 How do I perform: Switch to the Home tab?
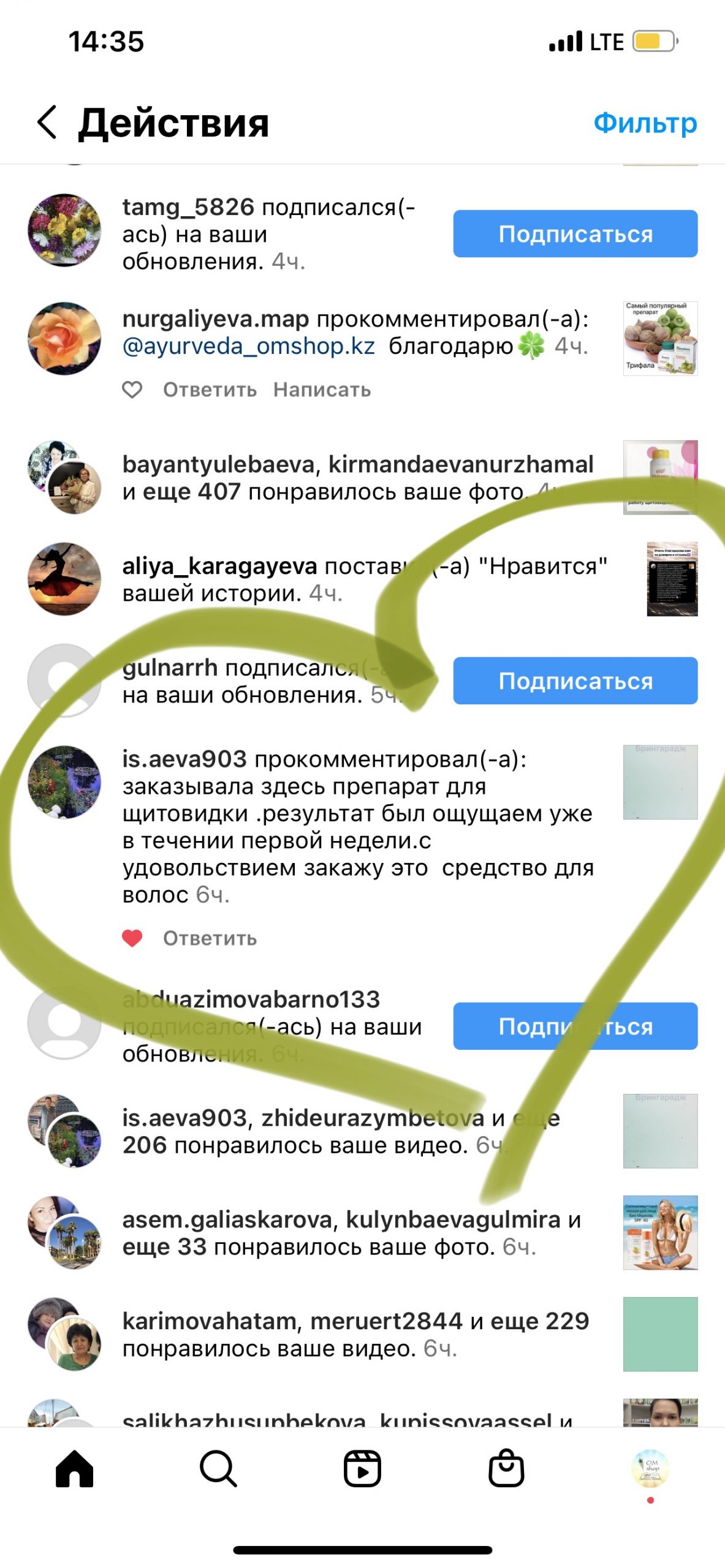[74, 1468]
